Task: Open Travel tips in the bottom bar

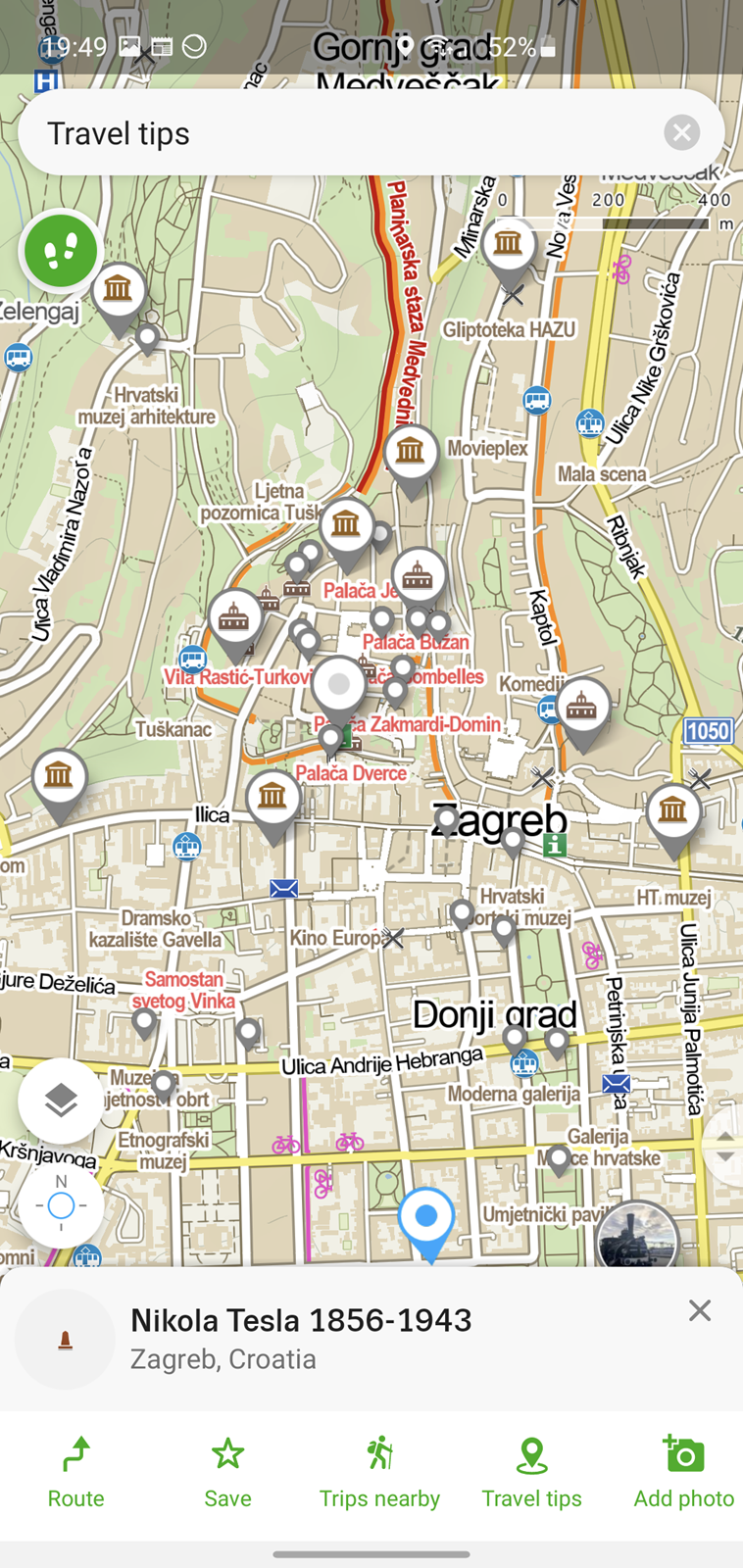Action: (531, 1473)
